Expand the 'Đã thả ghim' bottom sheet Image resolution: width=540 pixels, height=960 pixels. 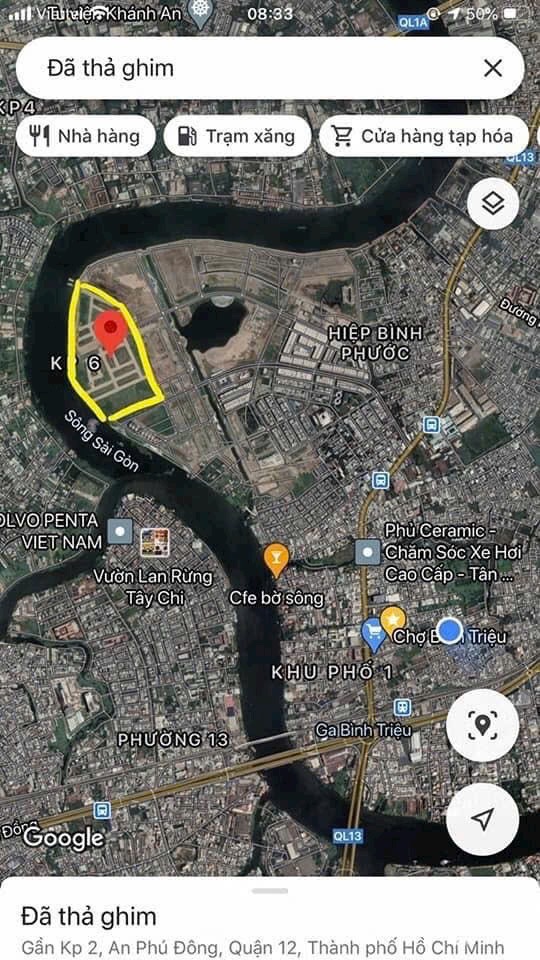270,891
